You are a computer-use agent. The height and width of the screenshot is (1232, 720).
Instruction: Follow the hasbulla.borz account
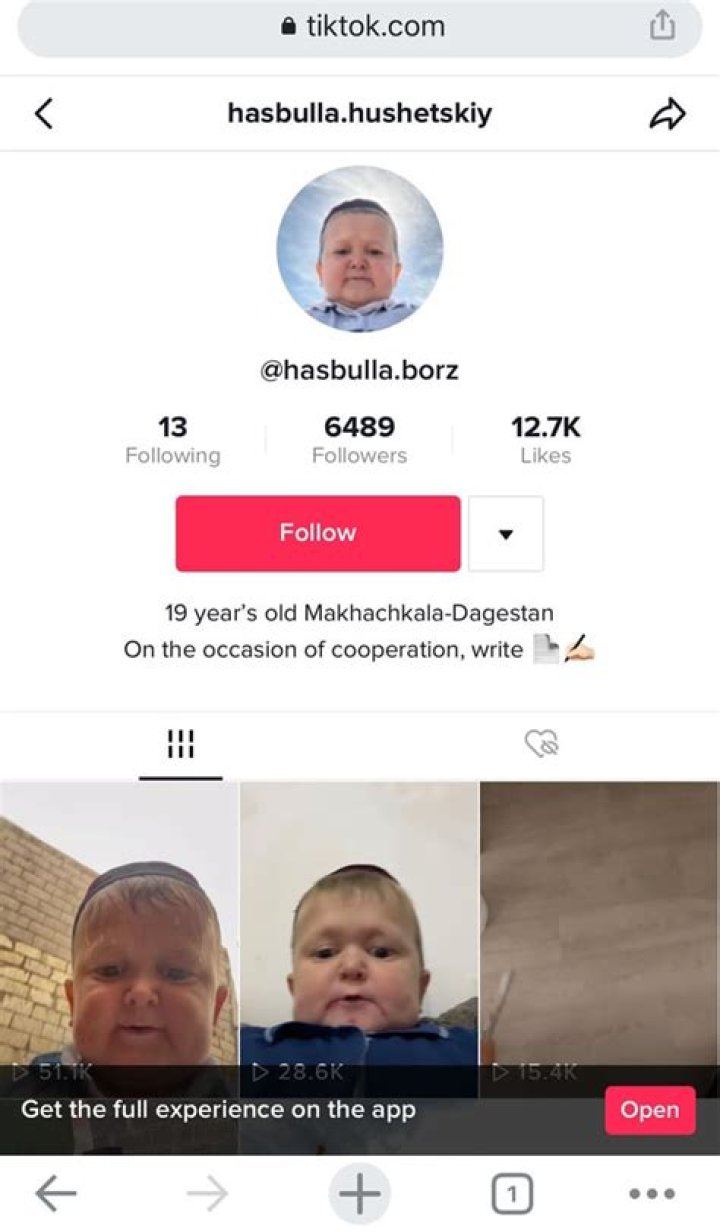318,533
